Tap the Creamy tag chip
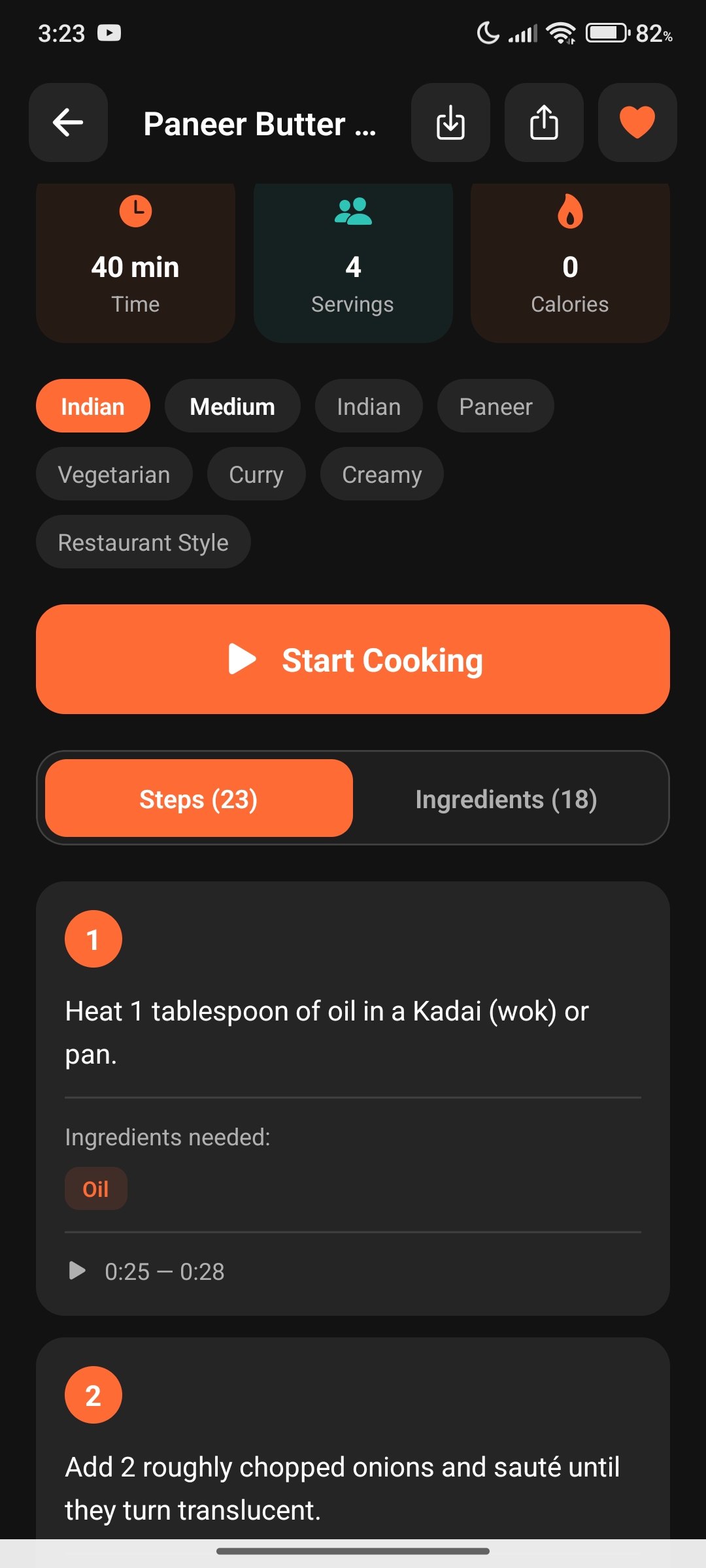 (382, 474)
